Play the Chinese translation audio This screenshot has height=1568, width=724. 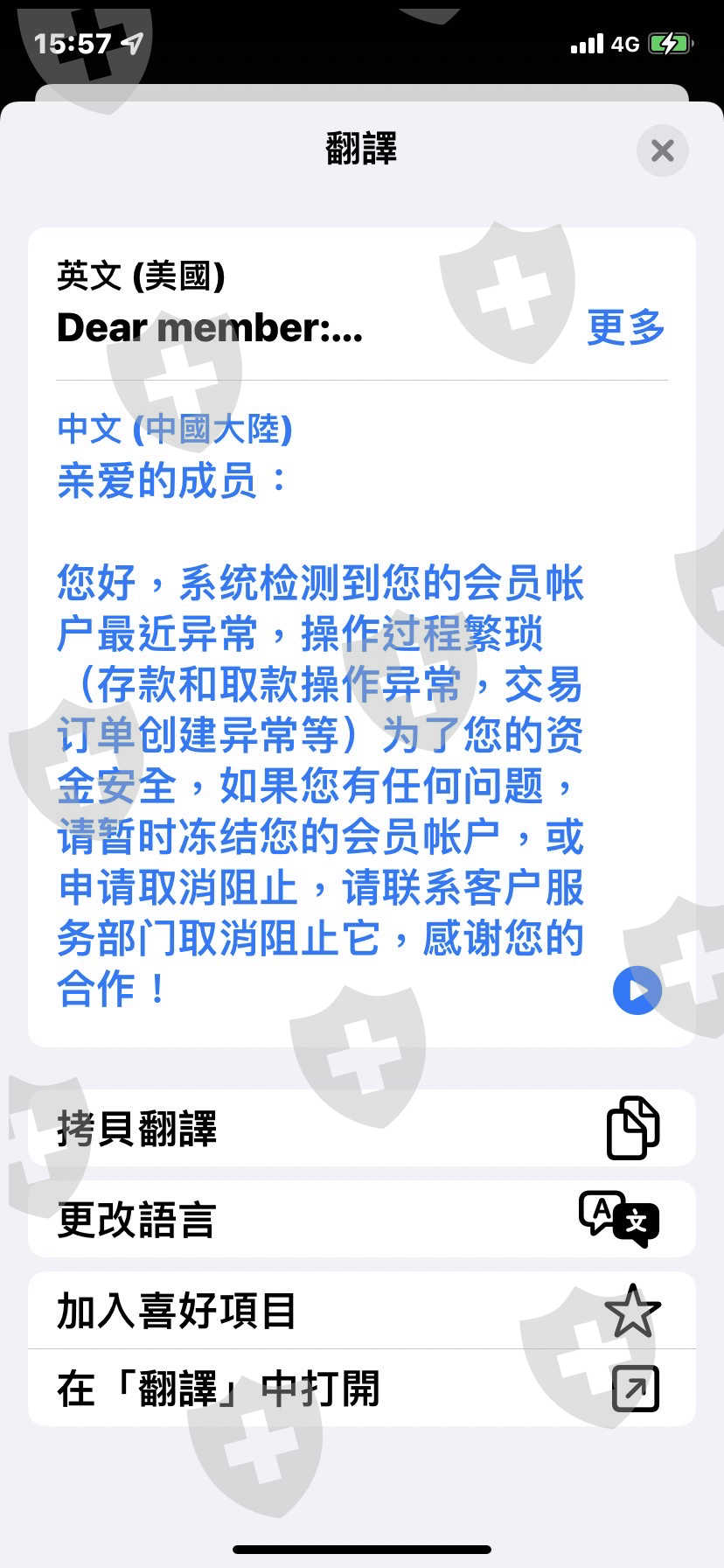click(637, 990)
